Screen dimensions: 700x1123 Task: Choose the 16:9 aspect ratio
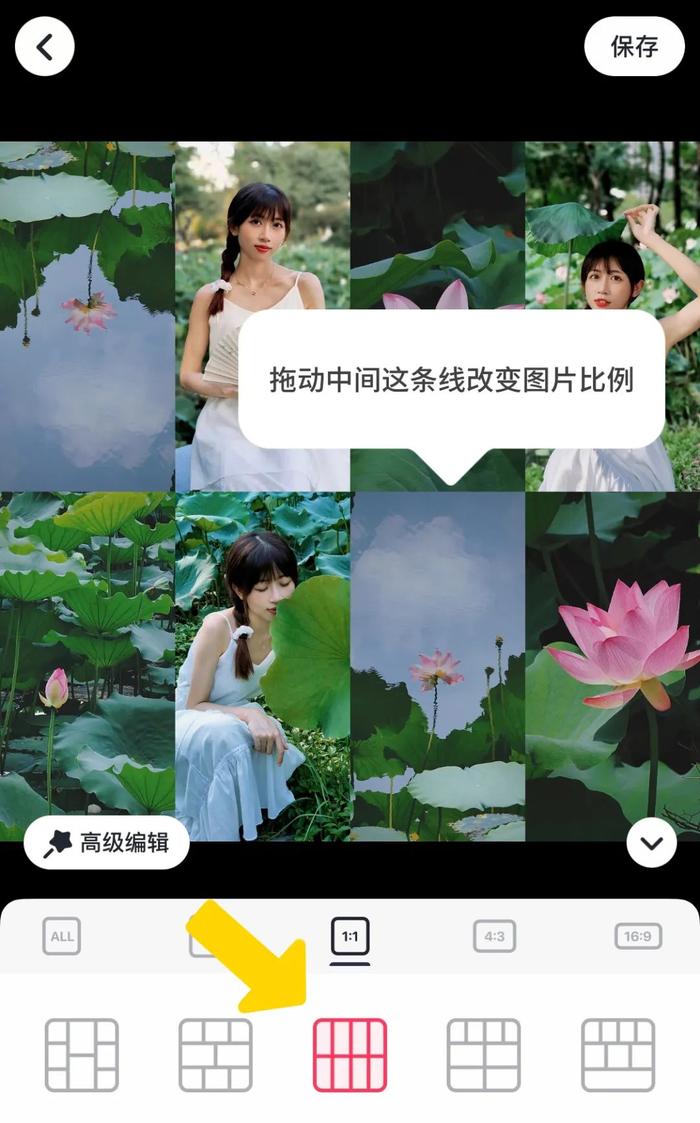click(638, 937)
